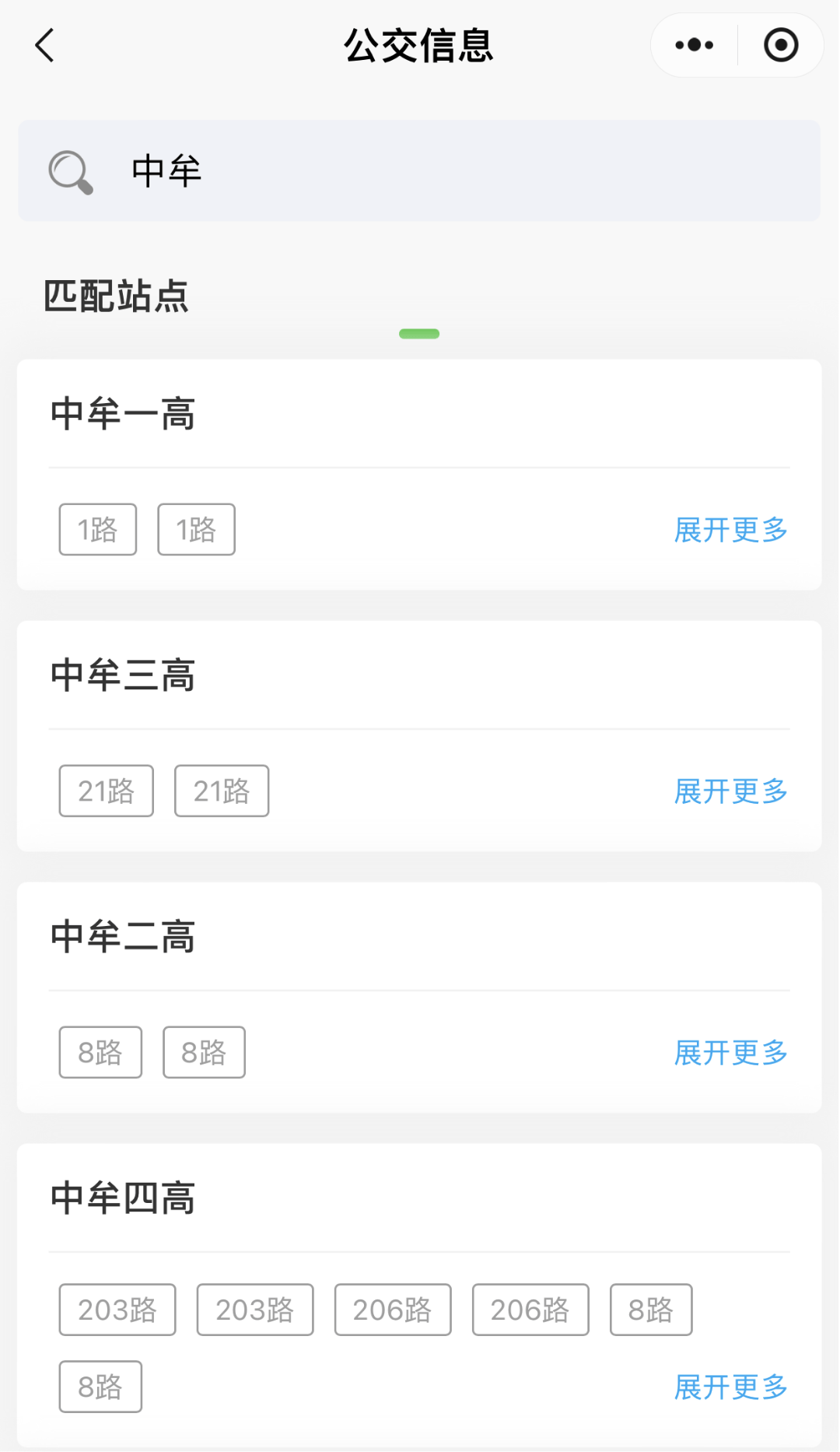
Task: Open the 中牟四高 station card
Action: tap(123, 1198)
